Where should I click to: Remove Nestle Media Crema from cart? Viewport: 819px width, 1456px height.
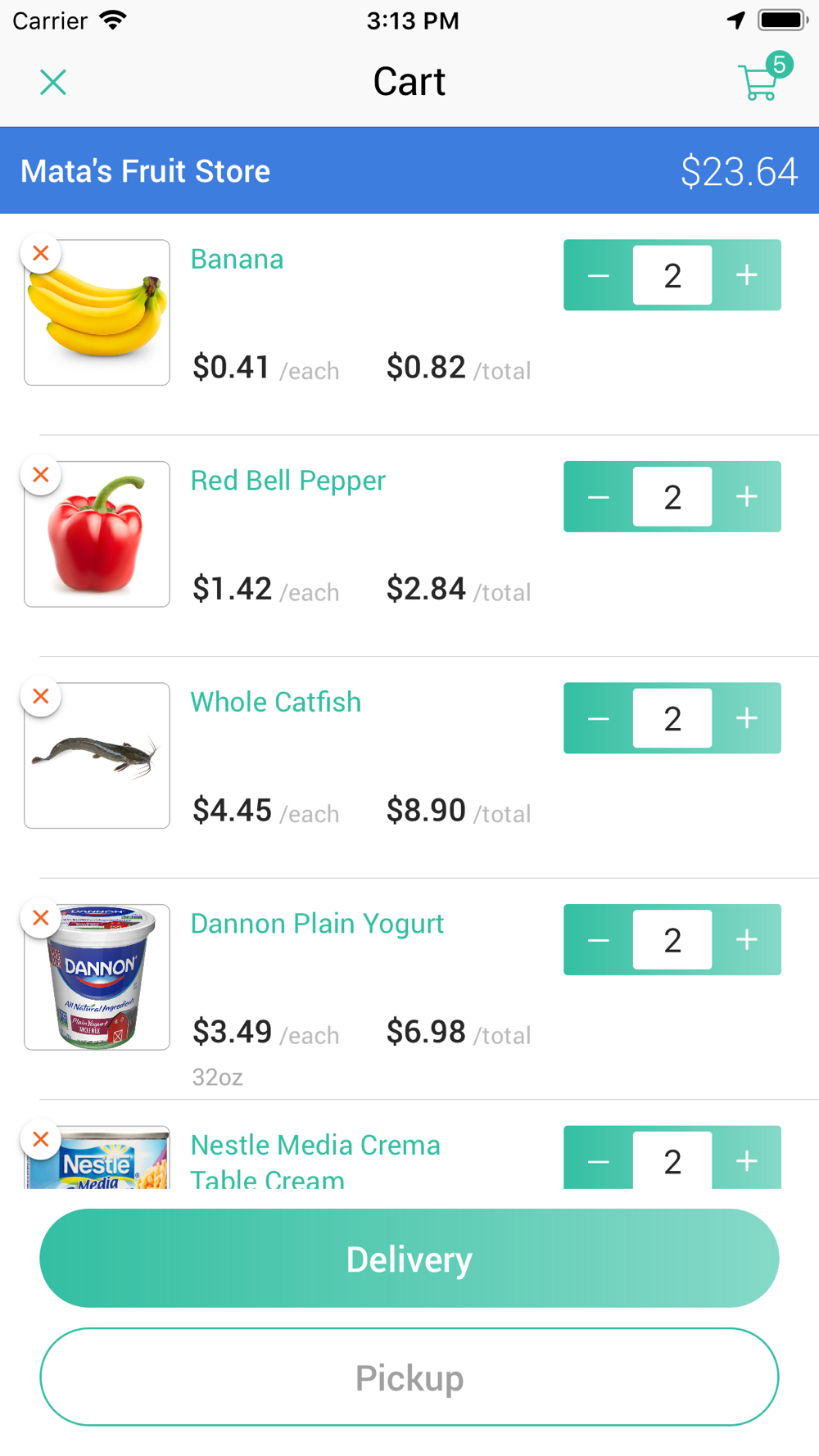point(40,1140)
